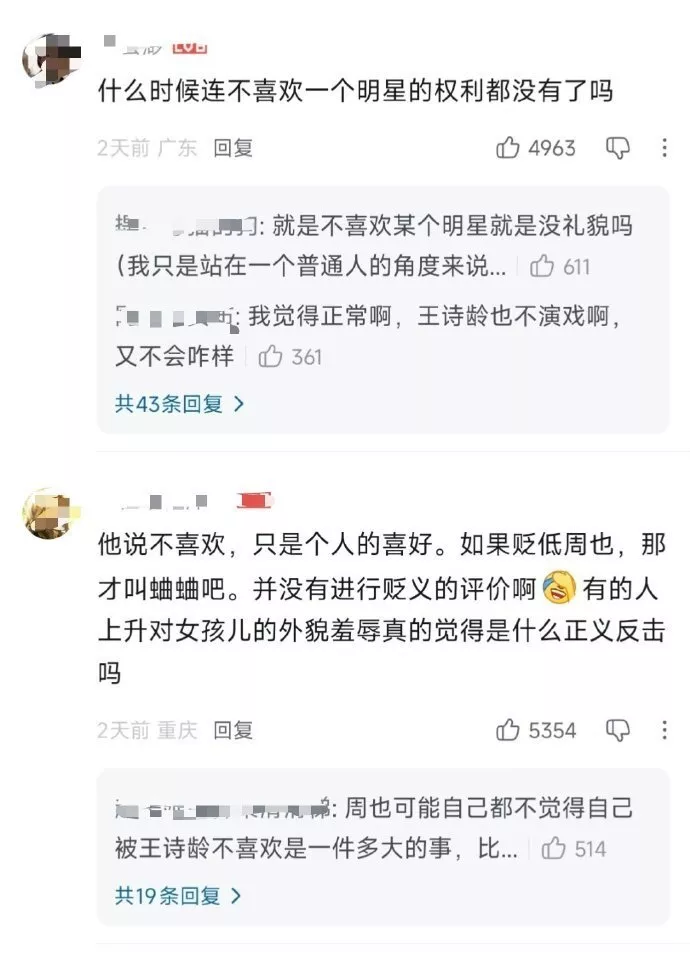Image resolution: width=690 pixels, height=959 pixels.
Task: Open overflow menu on the 广东 comment
Action: tap(665, 148)
